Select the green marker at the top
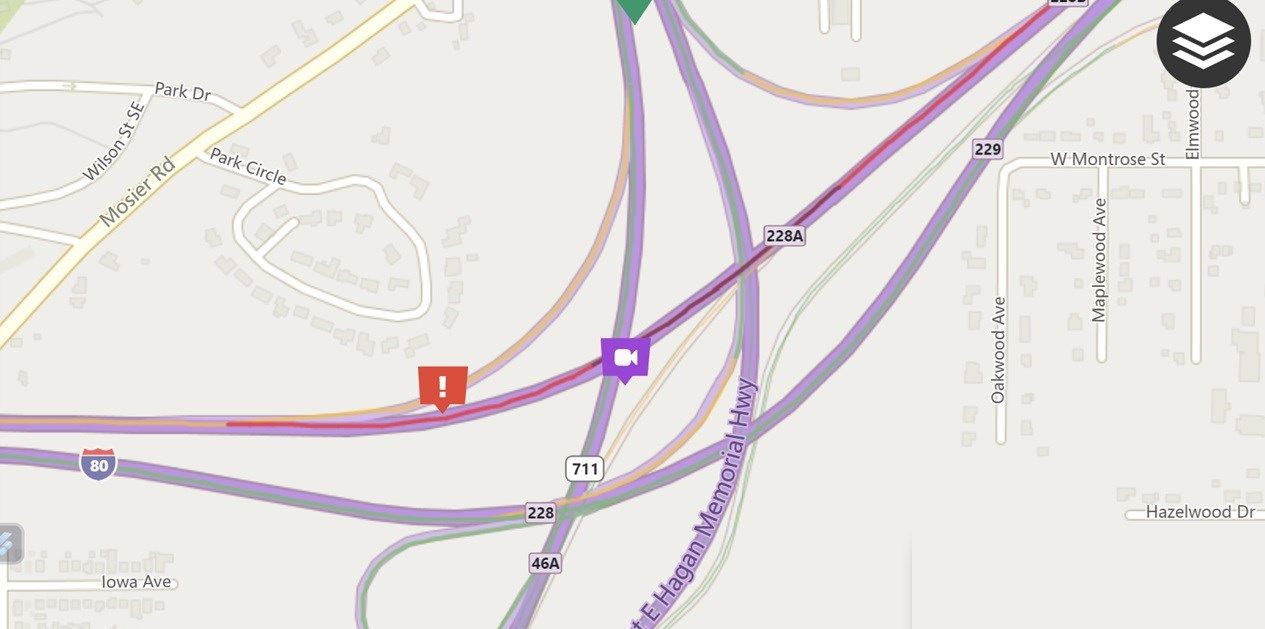Viewport: 1265px width, 629px height. [x=634, y=9]
